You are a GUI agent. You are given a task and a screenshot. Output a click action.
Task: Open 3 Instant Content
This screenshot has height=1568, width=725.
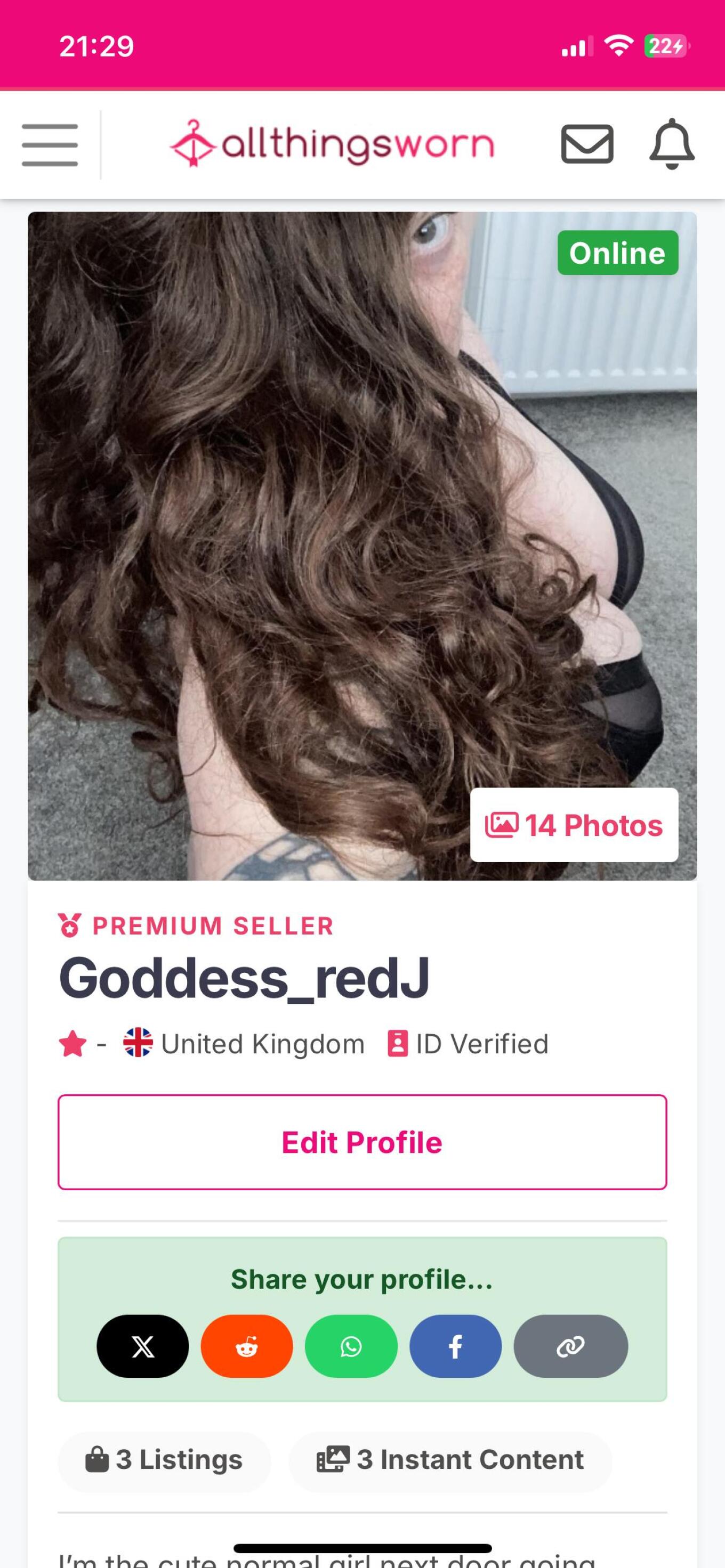point(450,1460)
